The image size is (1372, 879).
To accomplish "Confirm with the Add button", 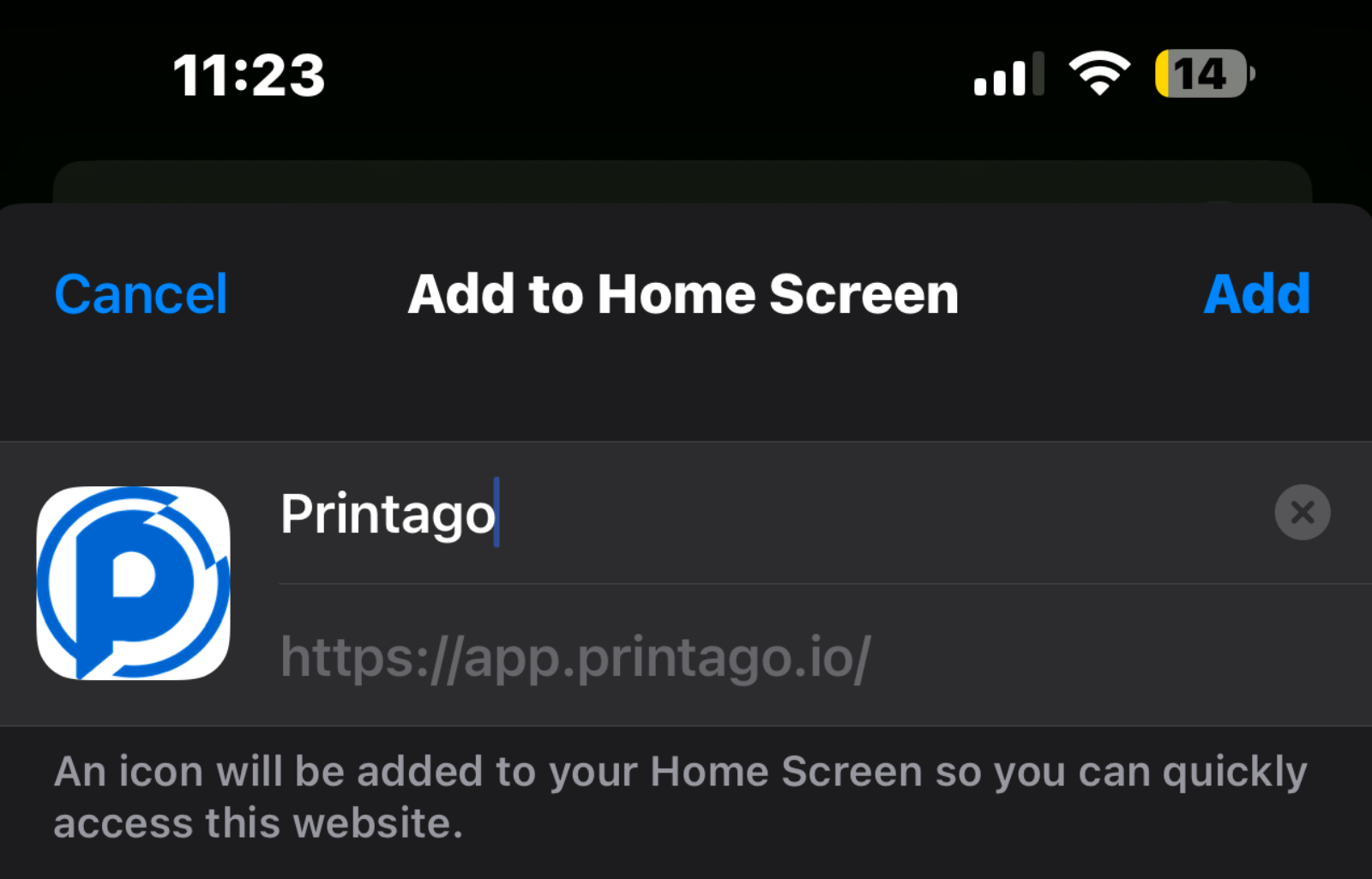I will [x=1256, y=294].
